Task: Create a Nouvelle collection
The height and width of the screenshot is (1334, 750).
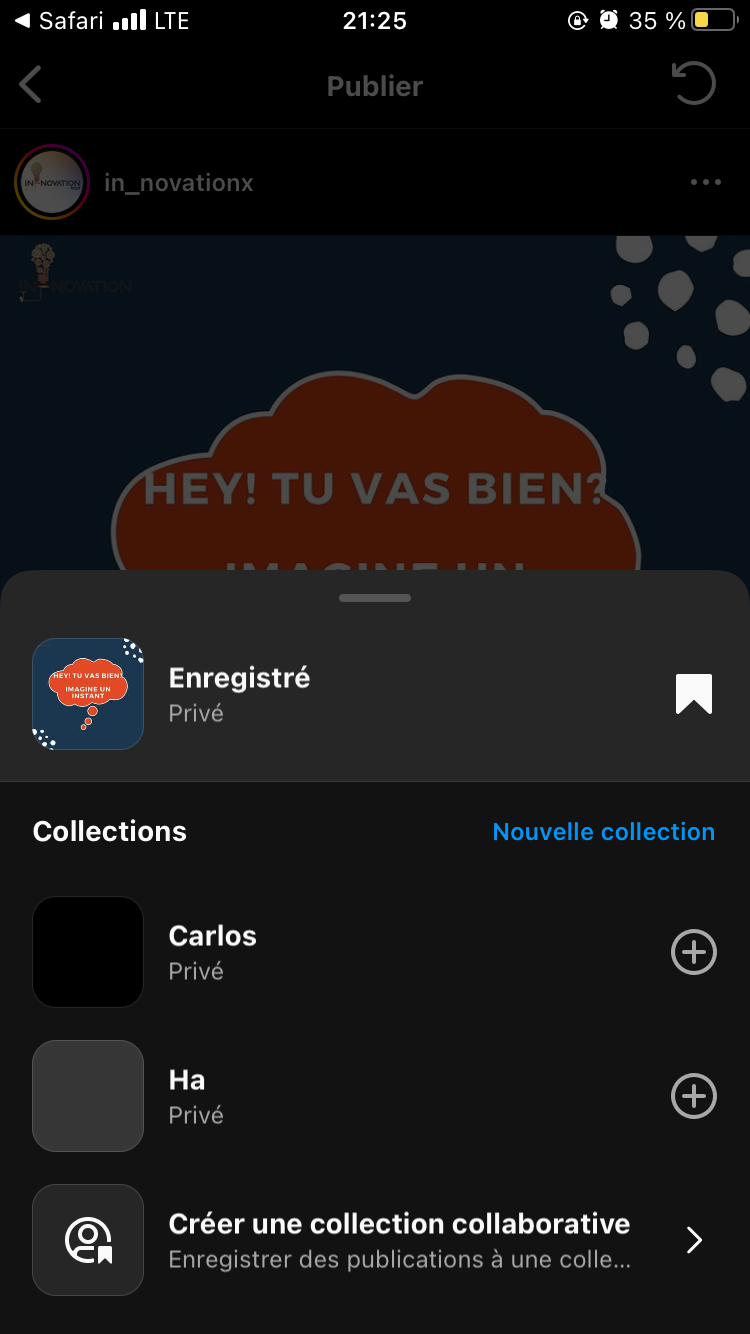Action: [x=603, y=832]
